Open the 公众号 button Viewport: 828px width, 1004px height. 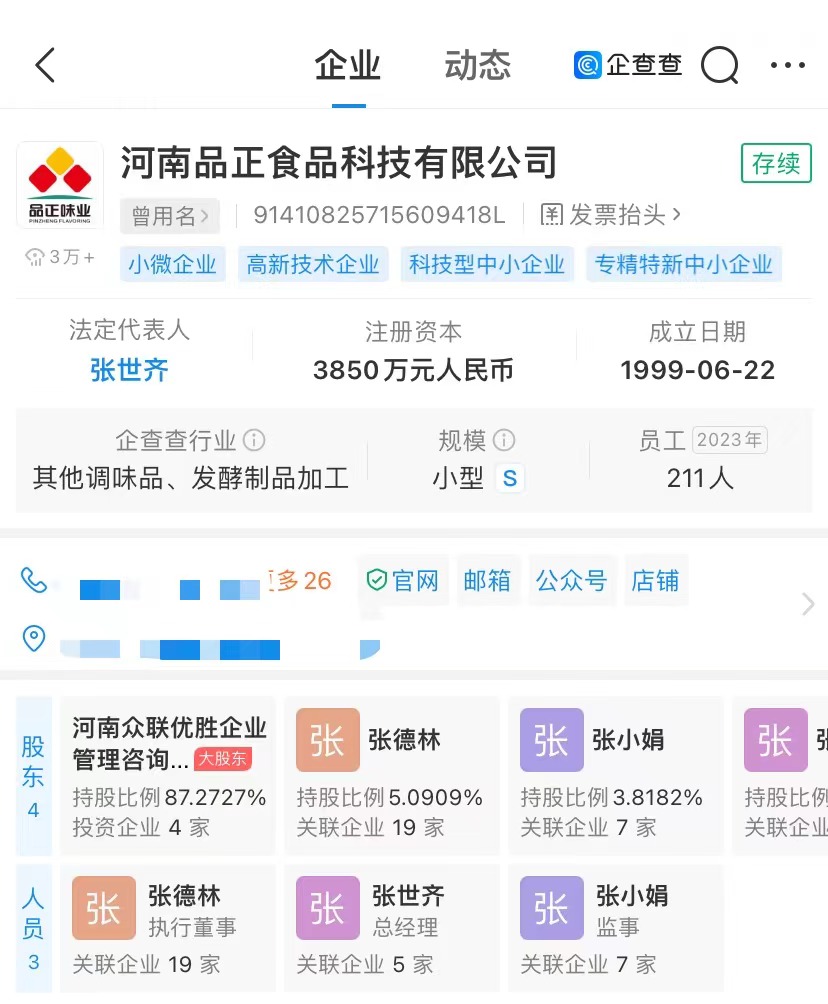pyautogui.click(x=571, y=581)
